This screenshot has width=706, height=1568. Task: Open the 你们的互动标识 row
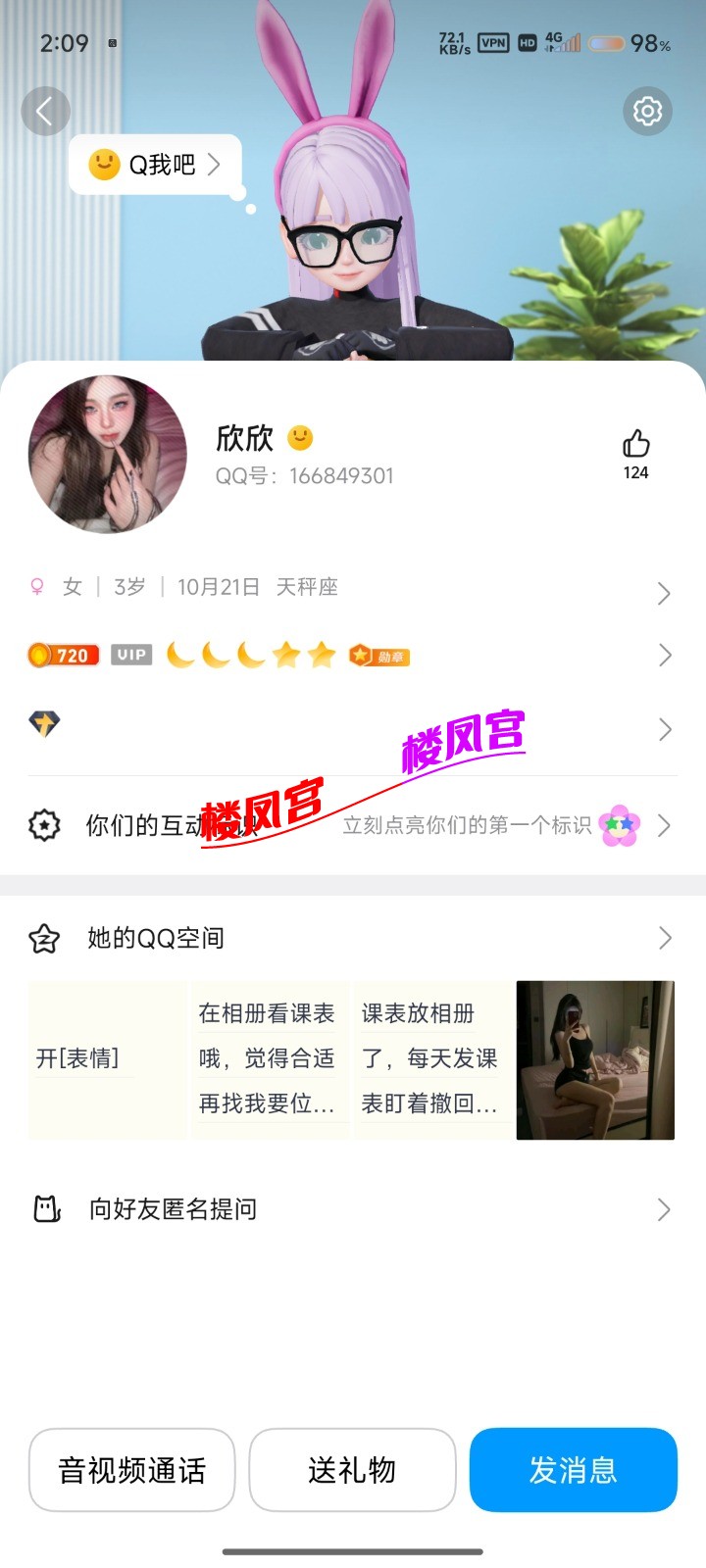coord(353,825)
